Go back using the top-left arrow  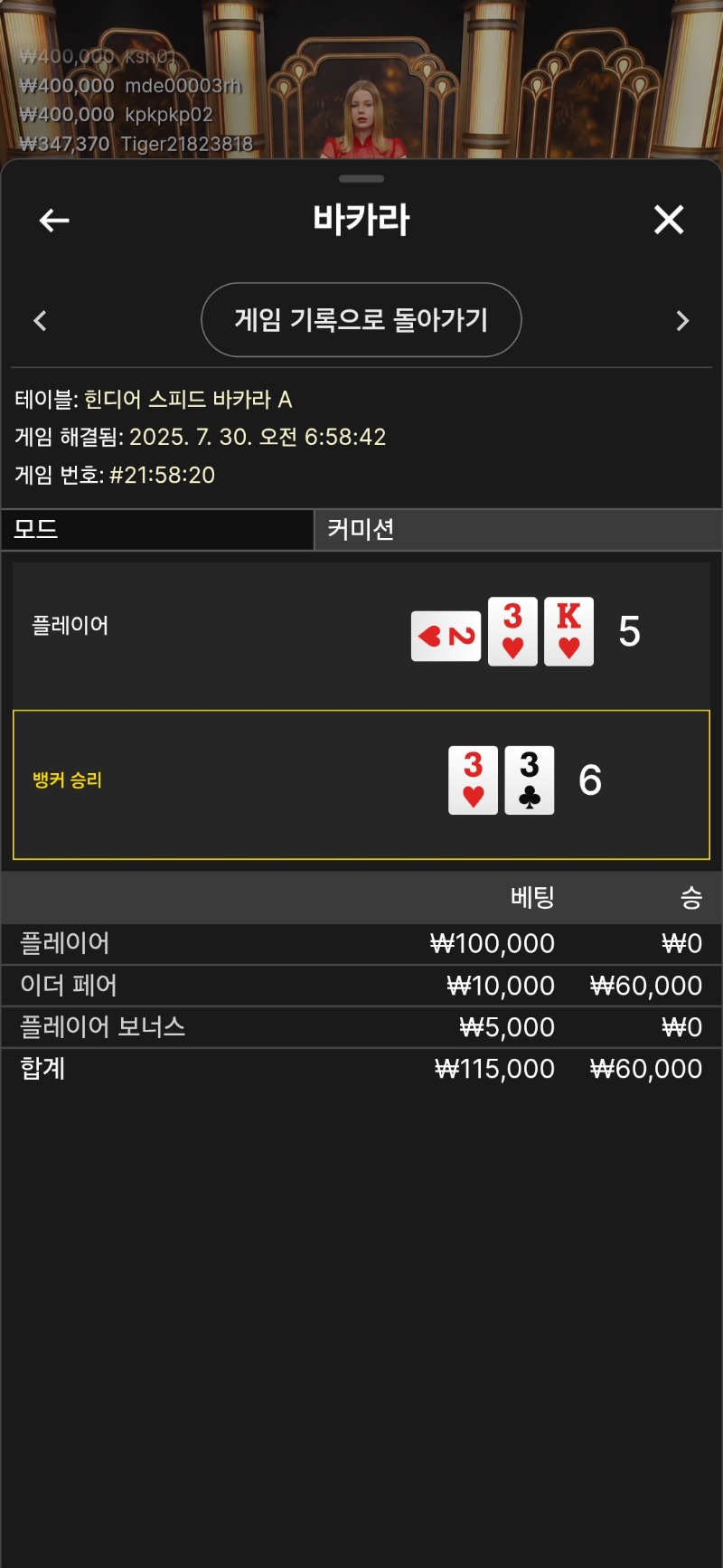(x=54, y=220)
